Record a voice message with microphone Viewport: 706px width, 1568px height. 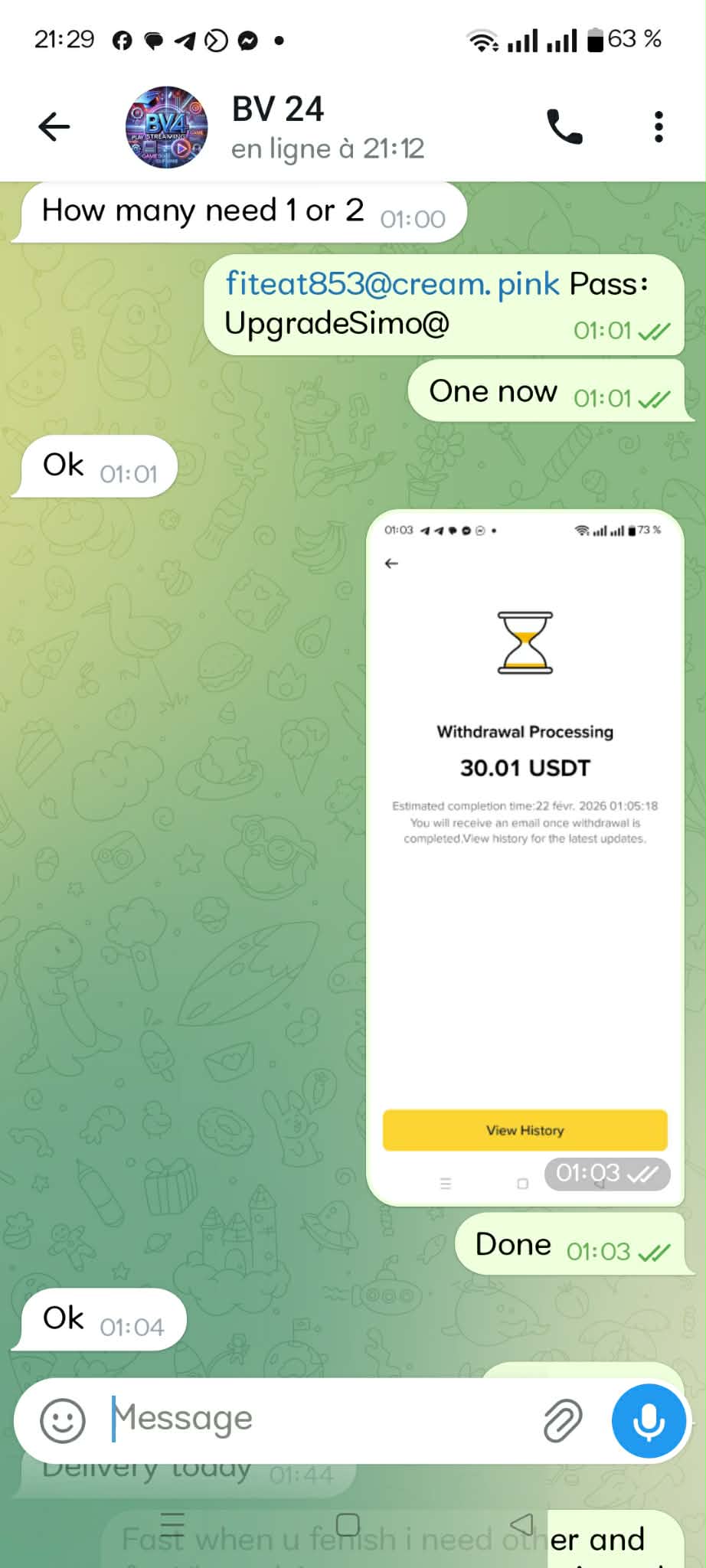(x=648, y=1420)
